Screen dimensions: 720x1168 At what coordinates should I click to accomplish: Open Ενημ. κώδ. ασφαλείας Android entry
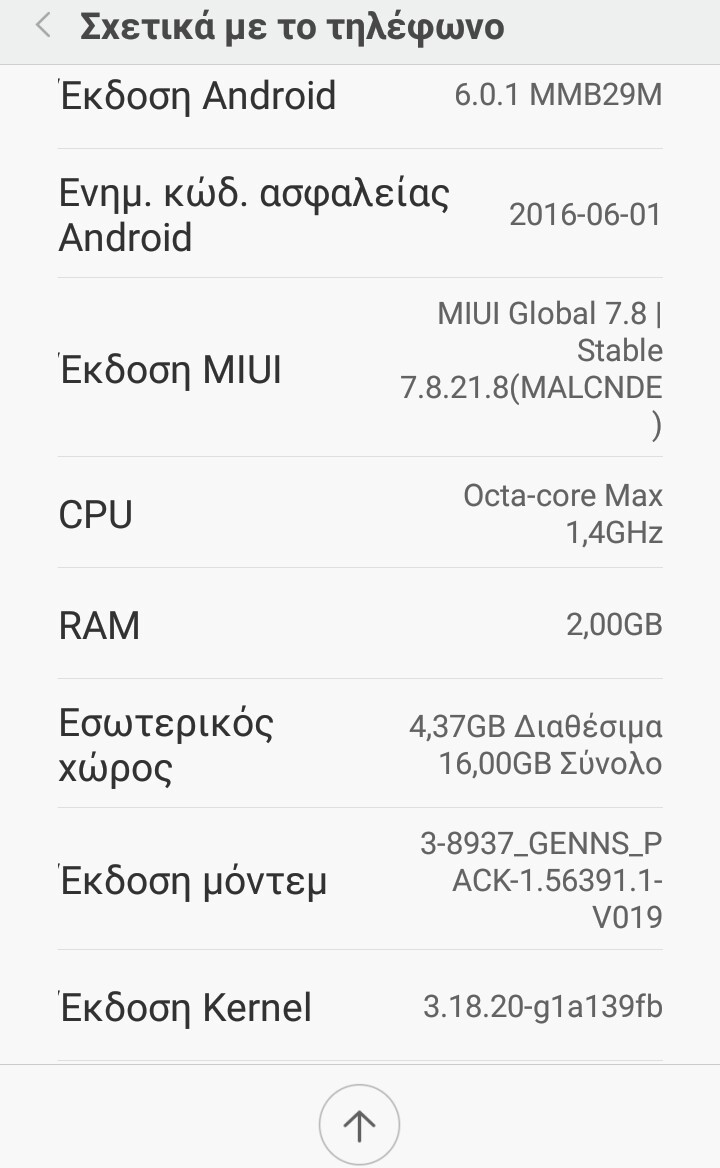(360, 215)
